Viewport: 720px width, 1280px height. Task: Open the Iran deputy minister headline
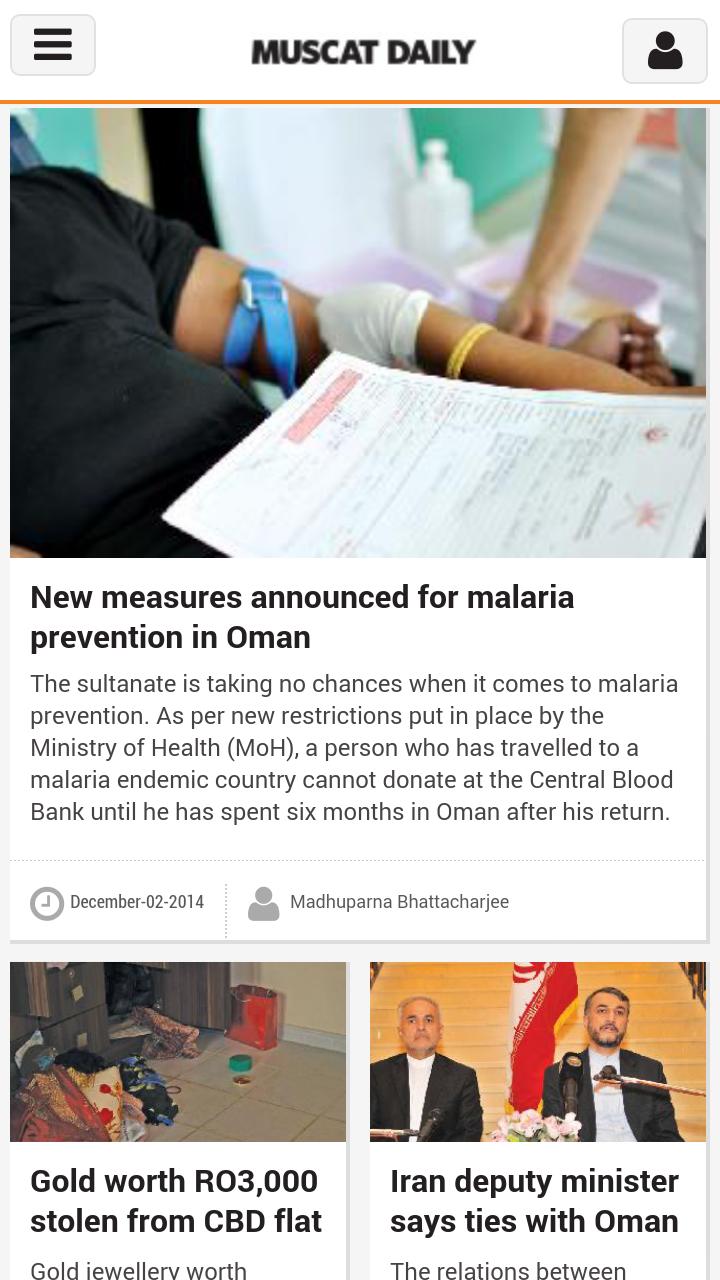(x=534, y=1200)
